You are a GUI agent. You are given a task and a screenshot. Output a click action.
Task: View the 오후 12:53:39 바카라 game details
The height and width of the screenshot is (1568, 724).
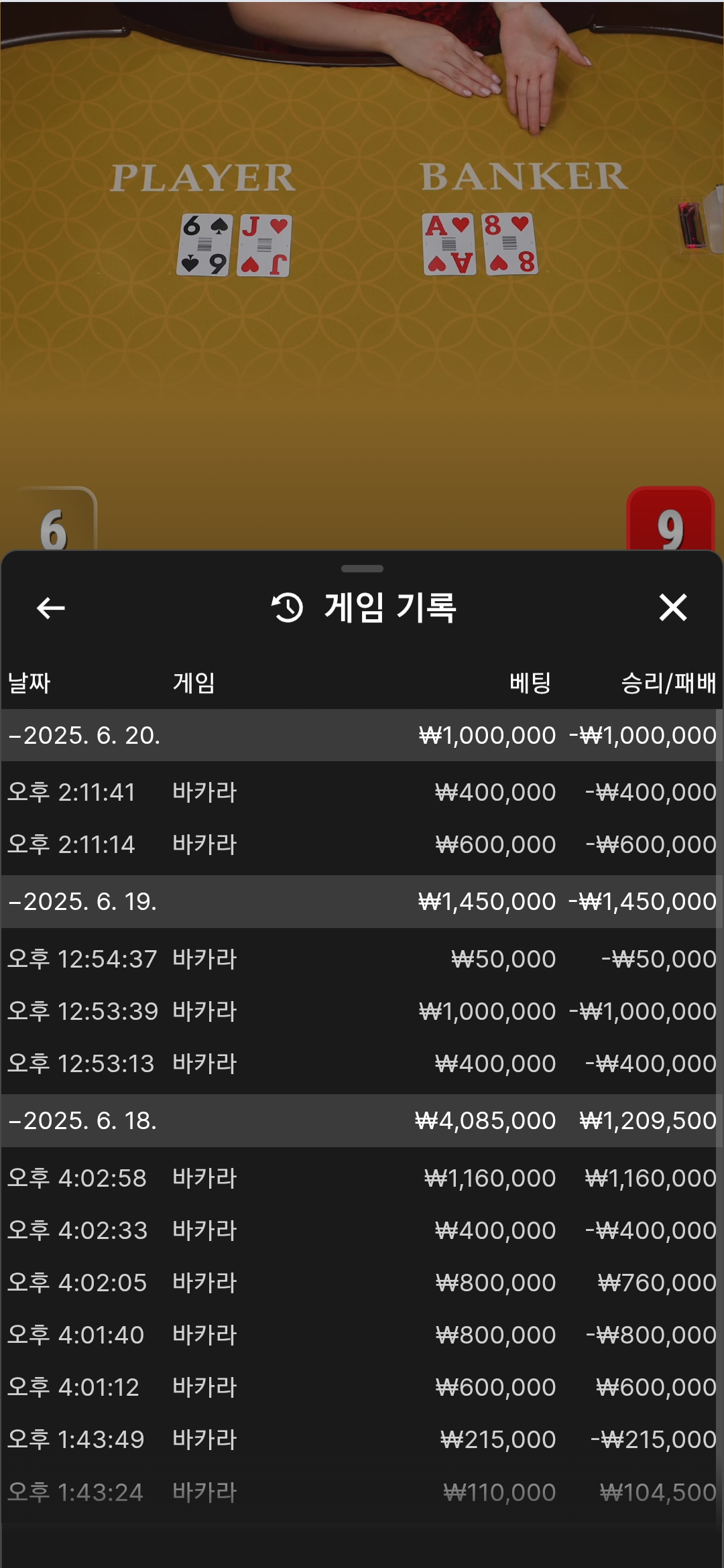coord(362,1011)
